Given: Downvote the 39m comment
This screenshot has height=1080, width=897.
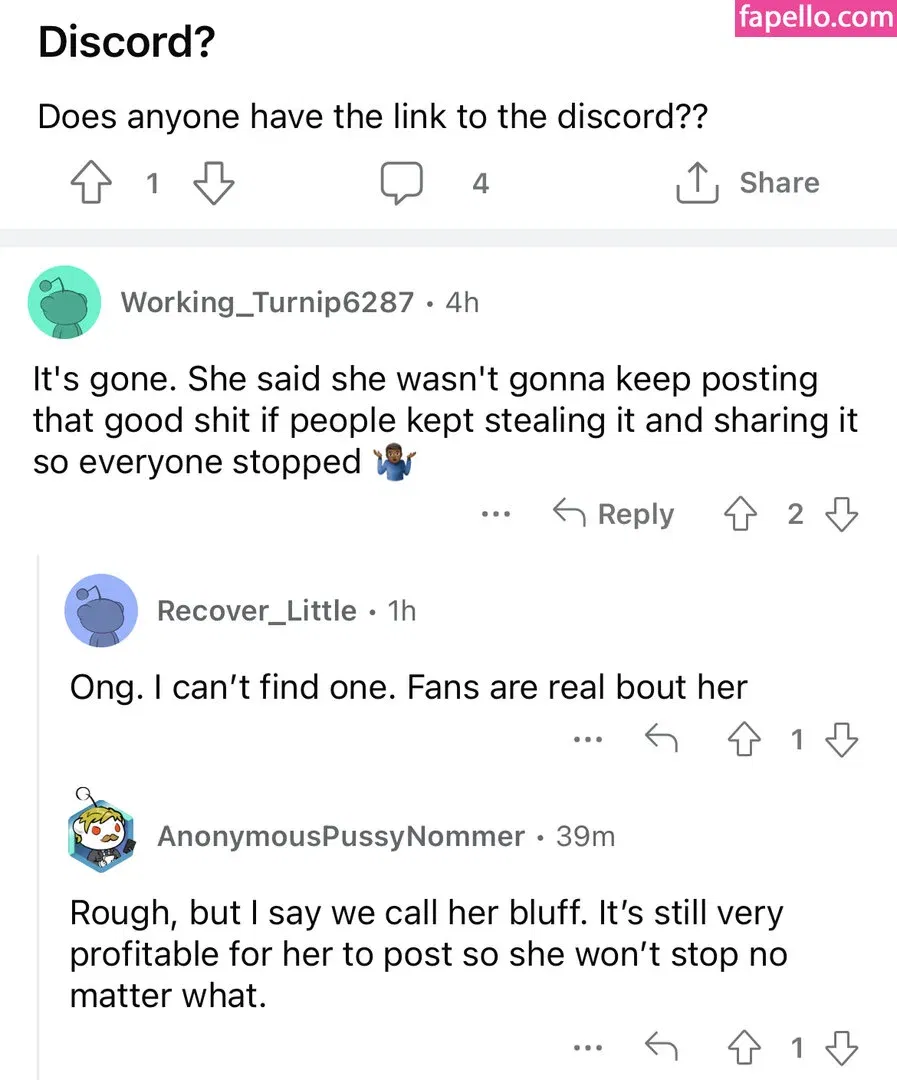Looking at the screenshot, I should point(841,1048).
